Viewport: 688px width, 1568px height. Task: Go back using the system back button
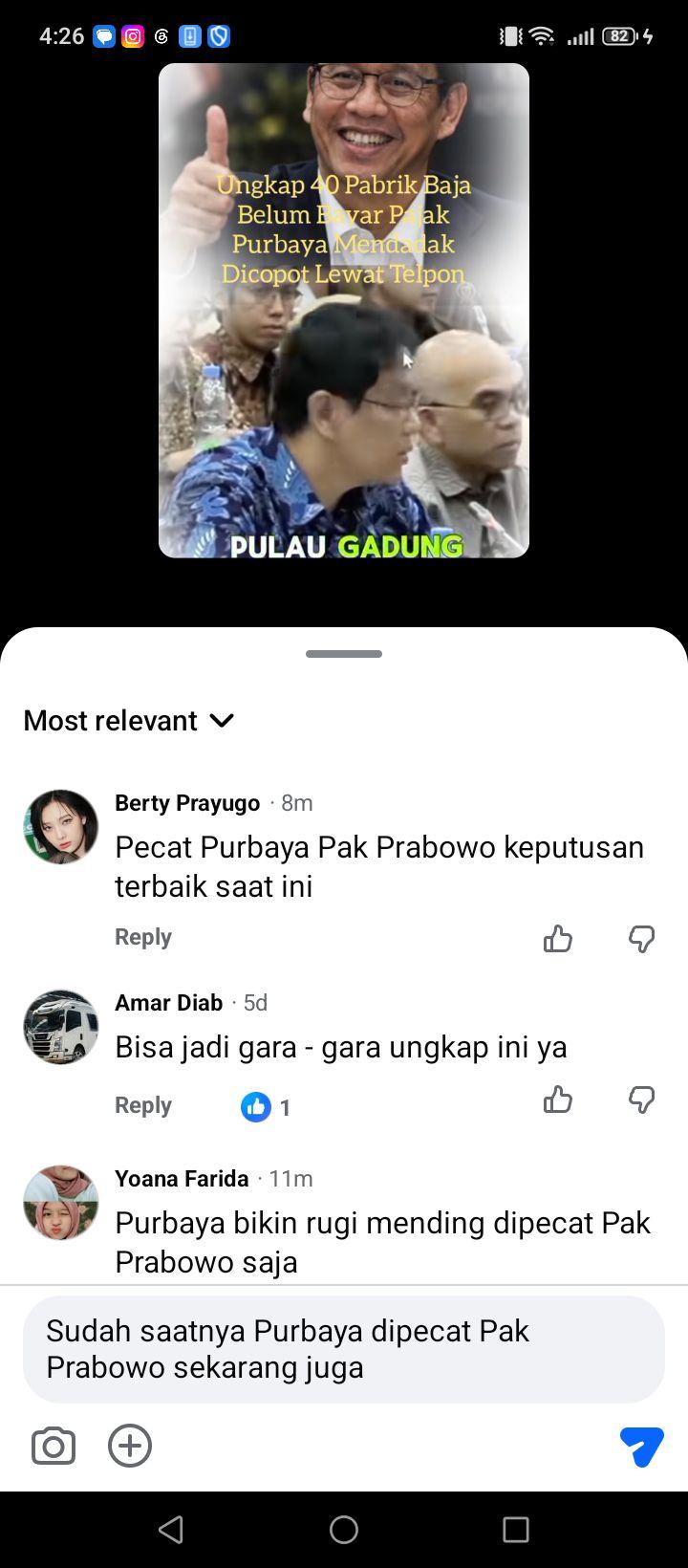[171, 1530]
